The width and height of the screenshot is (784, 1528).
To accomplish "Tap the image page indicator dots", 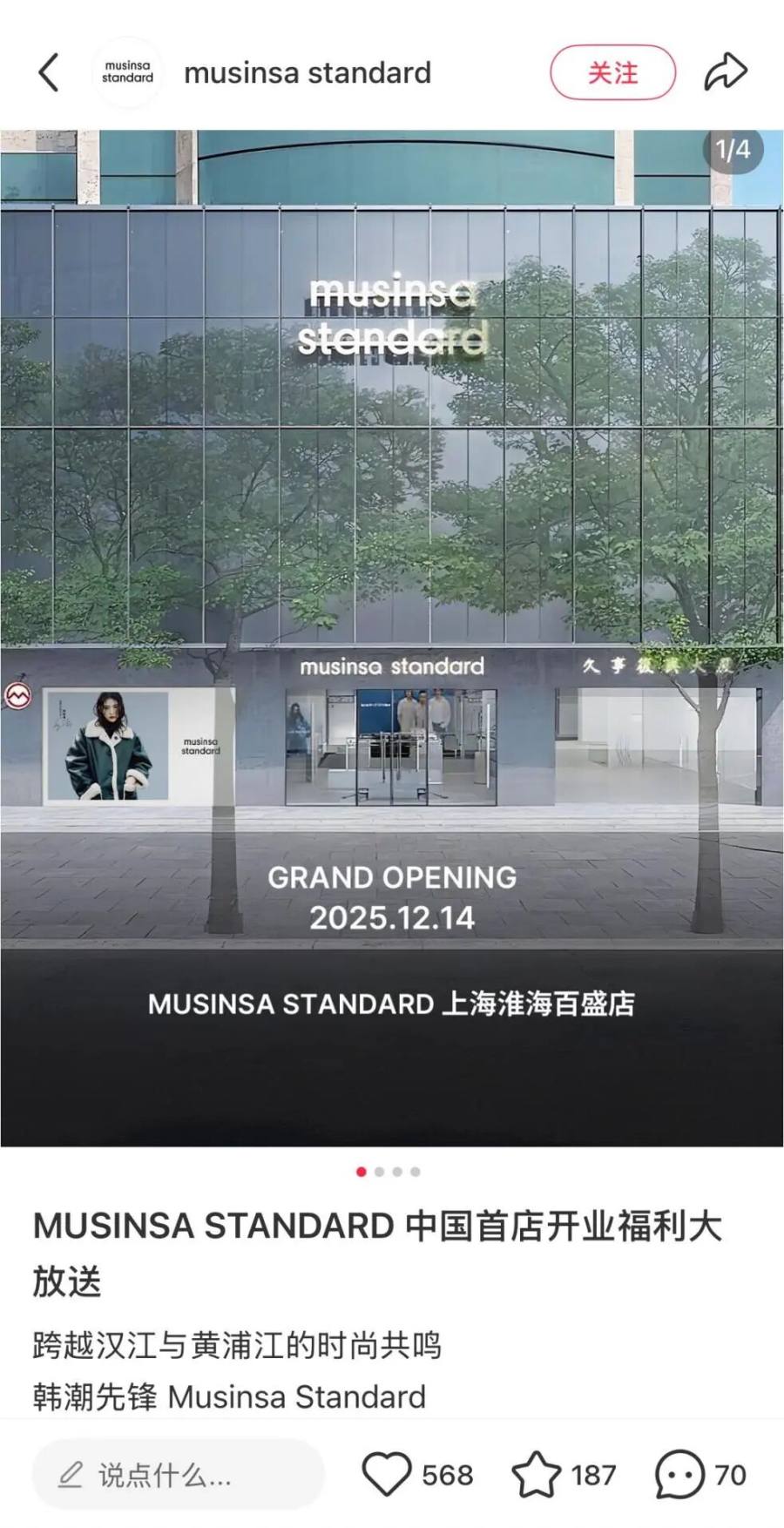I will point(389,1172).
